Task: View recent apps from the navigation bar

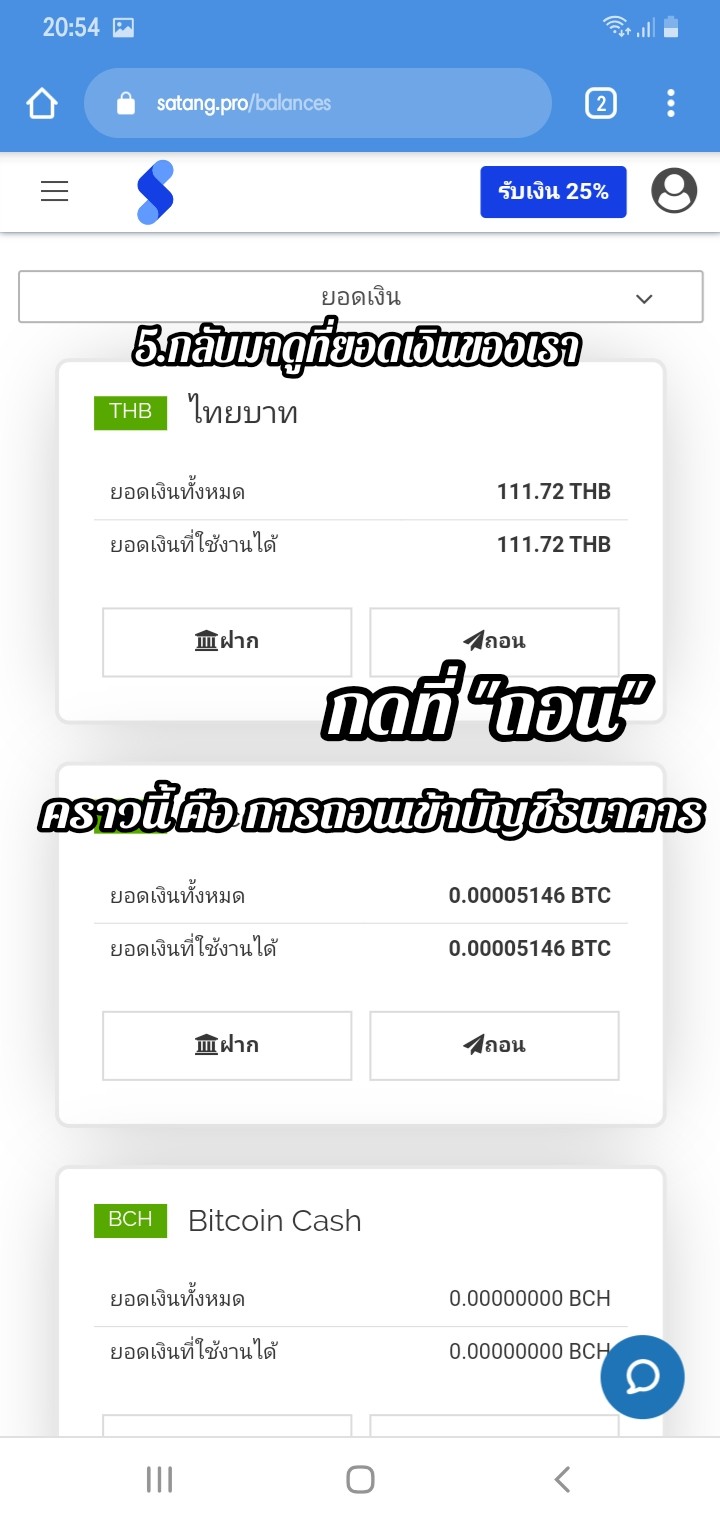Action: pyautogui.click(x=159, y=1479)
